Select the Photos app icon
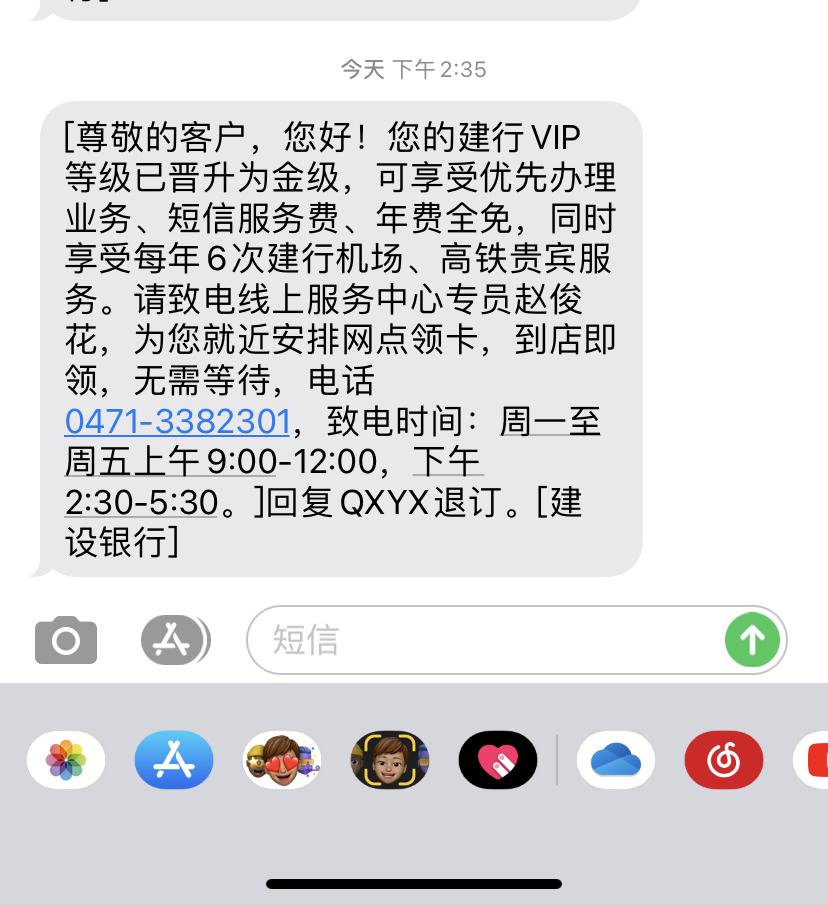828x905 pixels. pyautogui.click(x=65, y=760)
